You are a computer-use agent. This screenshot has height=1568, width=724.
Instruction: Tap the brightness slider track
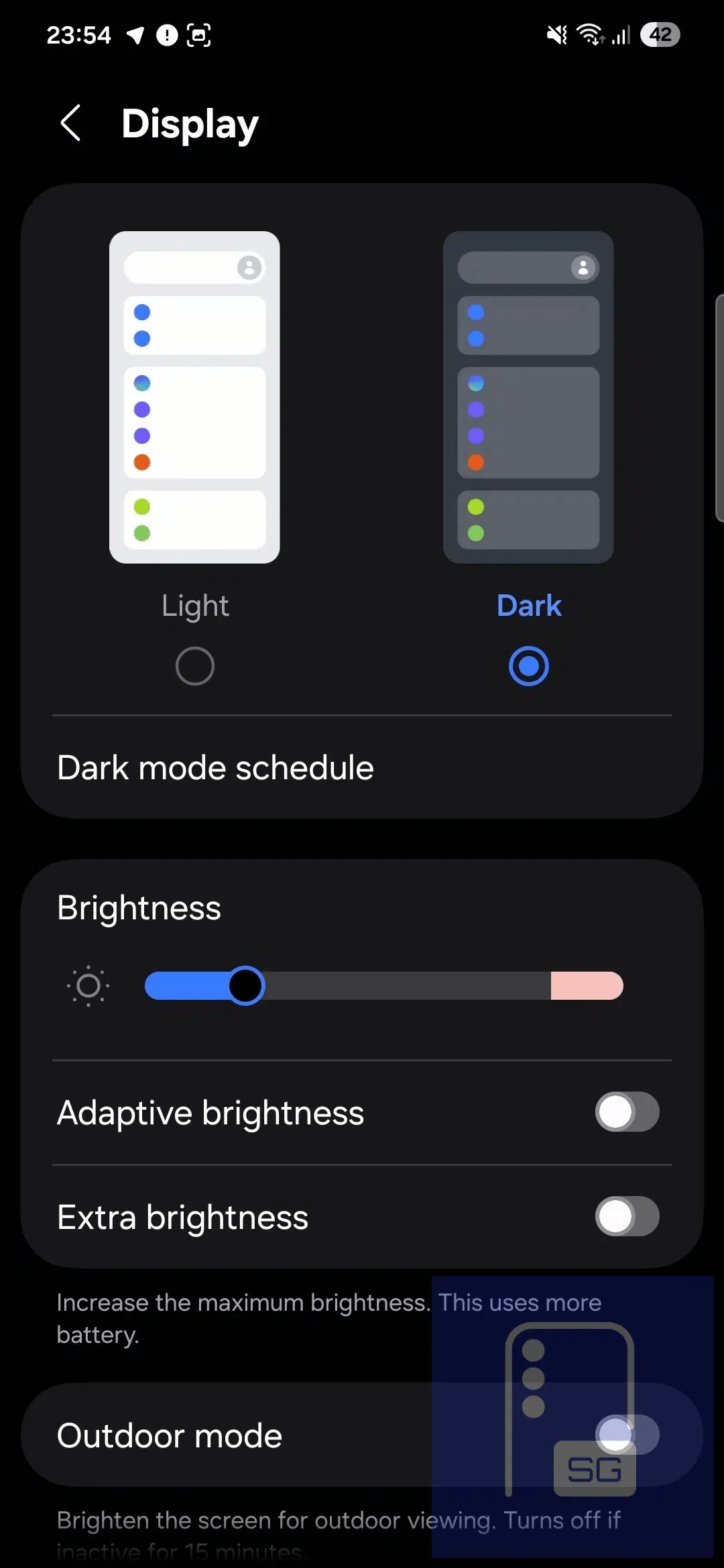(402, 986)
